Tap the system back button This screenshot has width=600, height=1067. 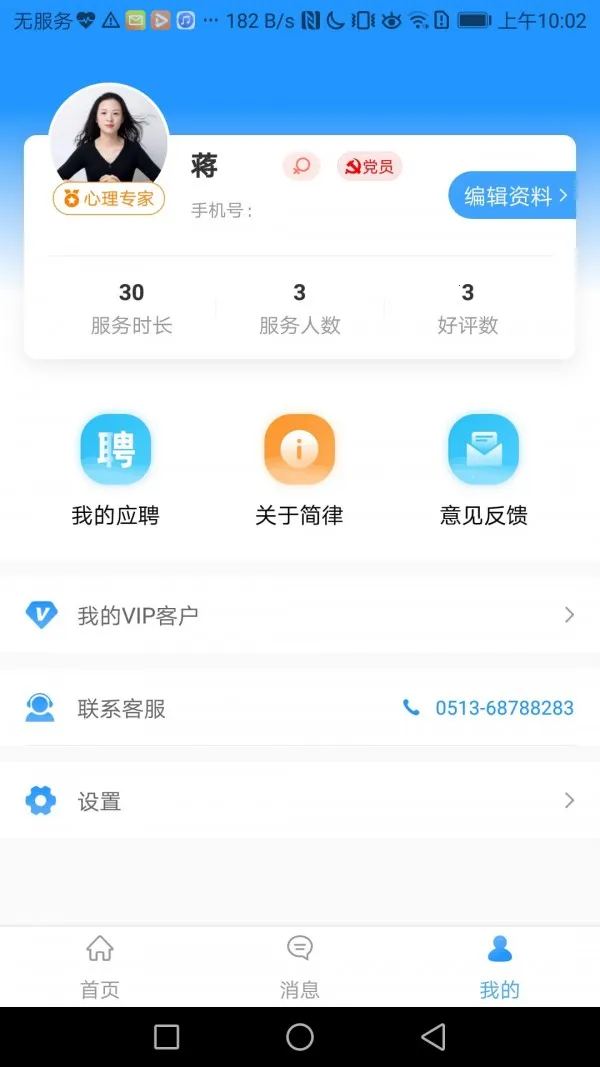pyautogui.click(x=433, y=1037)
